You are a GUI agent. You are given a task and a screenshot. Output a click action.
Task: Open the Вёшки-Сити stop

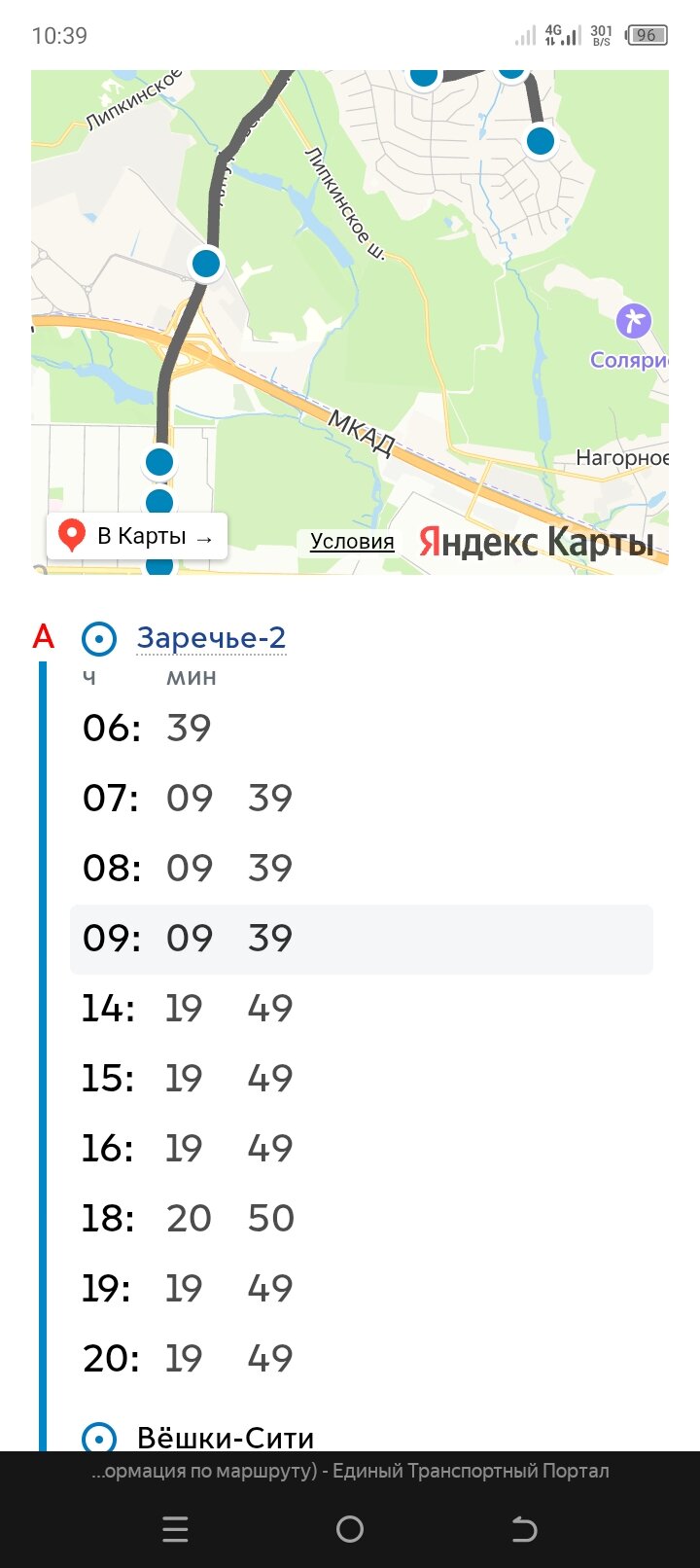(x=226, y=1438)
